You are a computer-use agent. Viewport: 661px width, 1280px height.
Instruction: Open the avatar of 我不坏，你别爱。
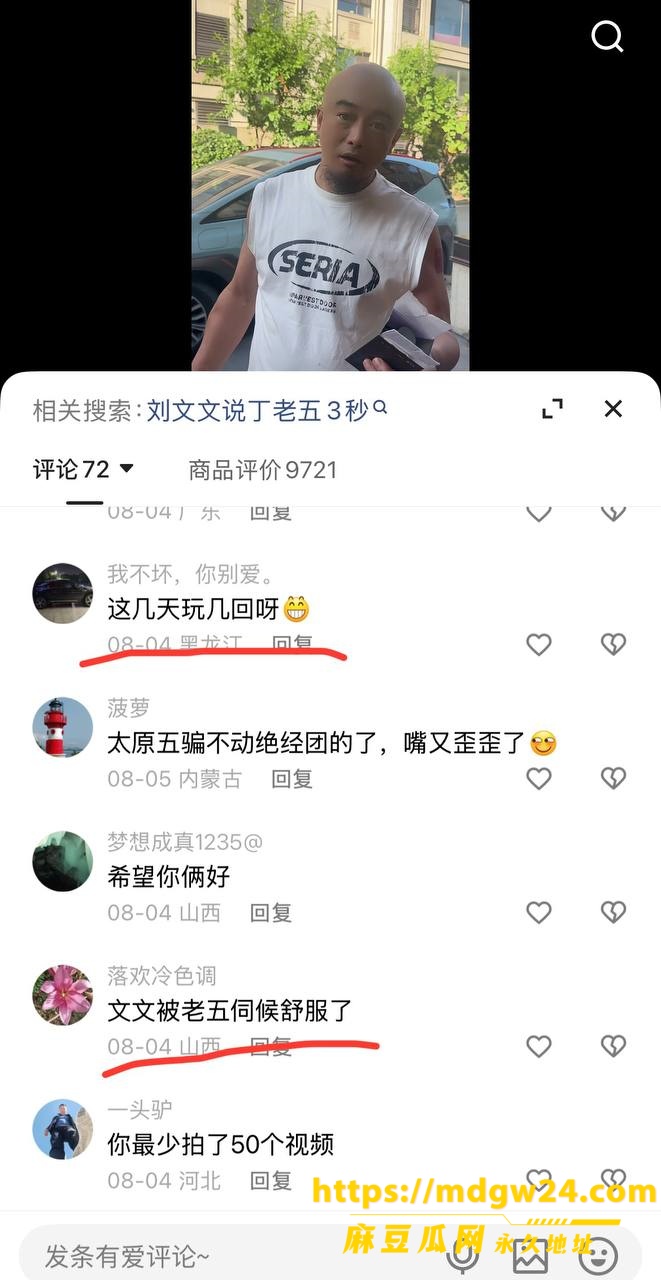click(62, 593)
